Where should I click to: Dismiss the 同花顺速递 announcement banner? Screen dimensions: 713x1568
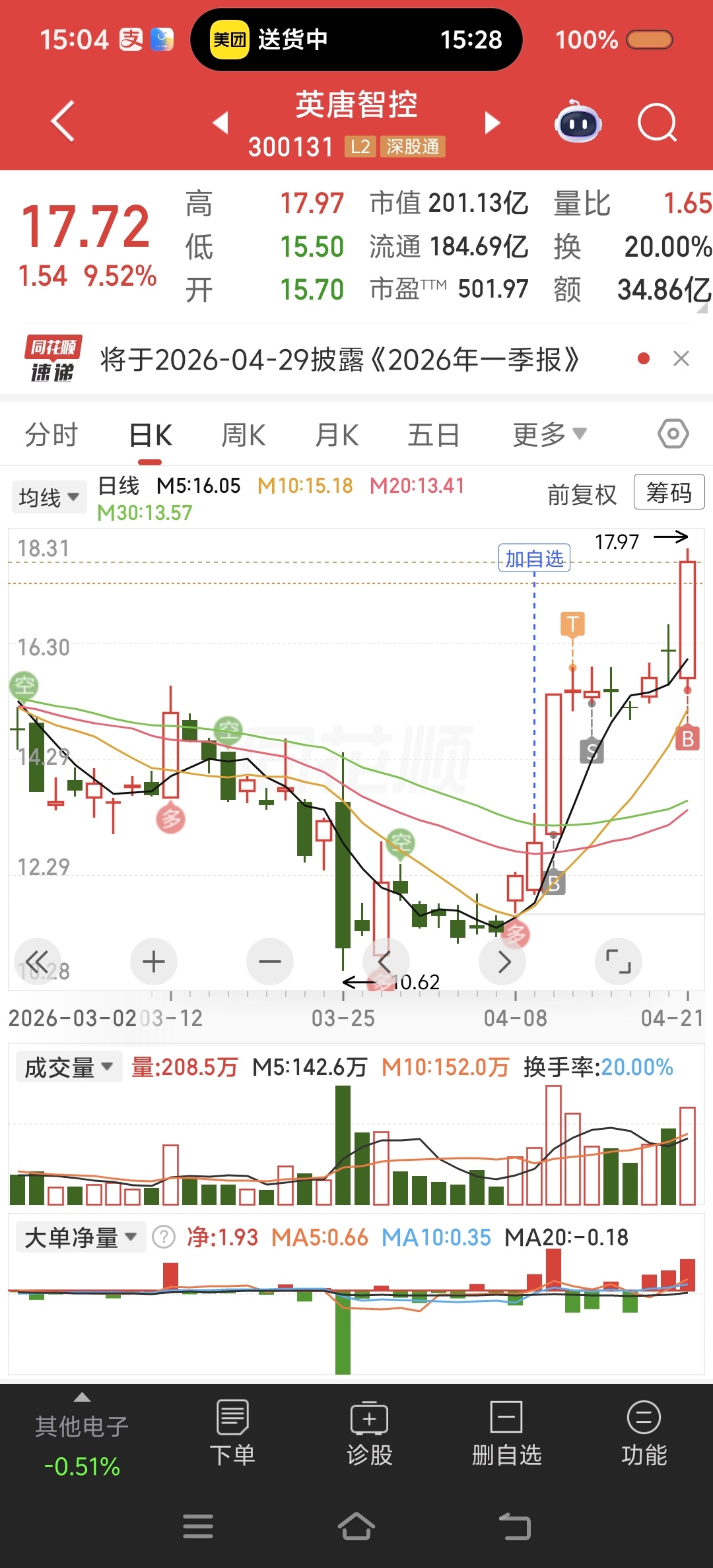pyautogui.click(x=681, y=358)
